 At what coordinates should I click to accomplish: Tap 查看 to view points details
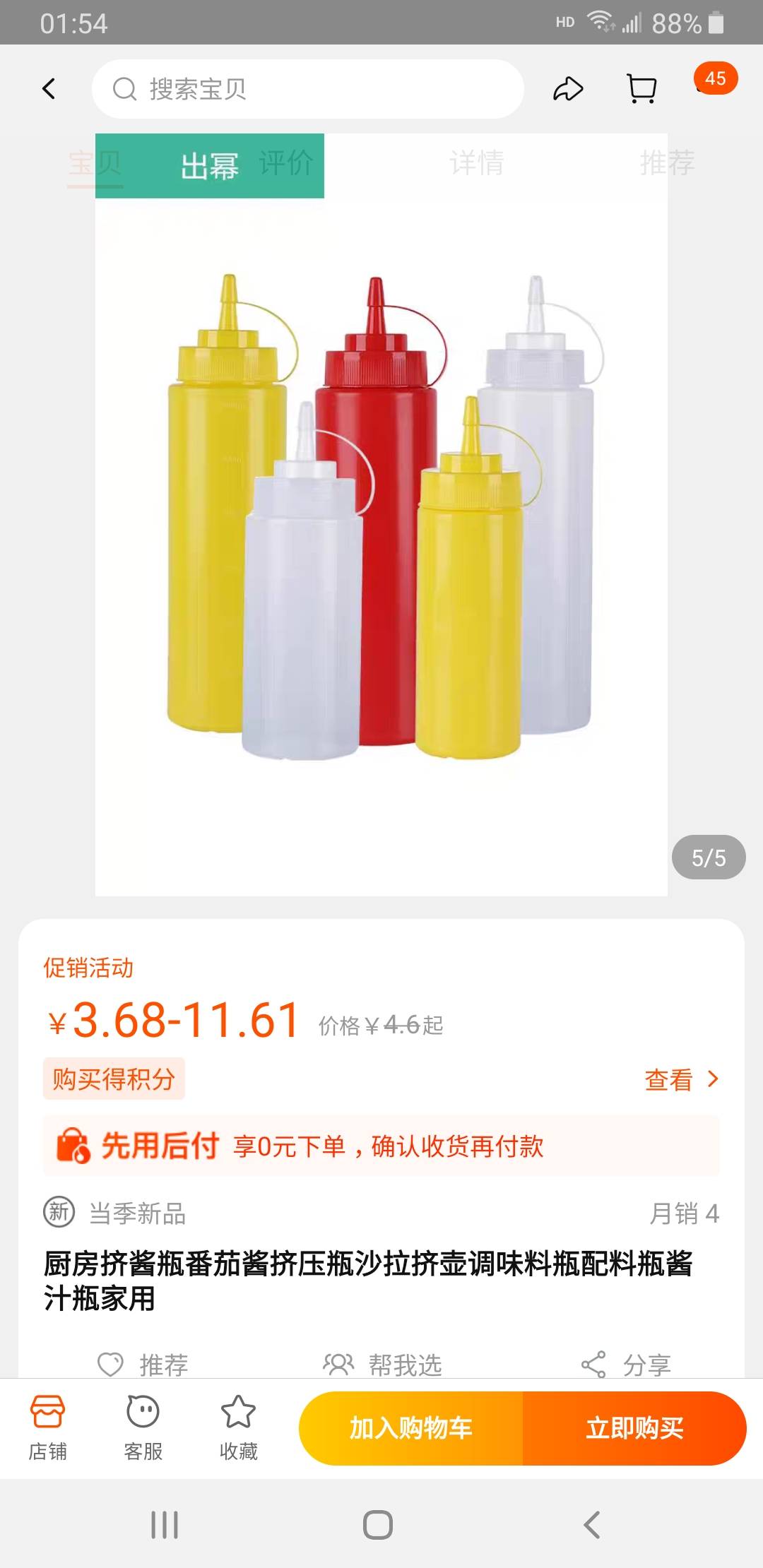point(680,1079)
